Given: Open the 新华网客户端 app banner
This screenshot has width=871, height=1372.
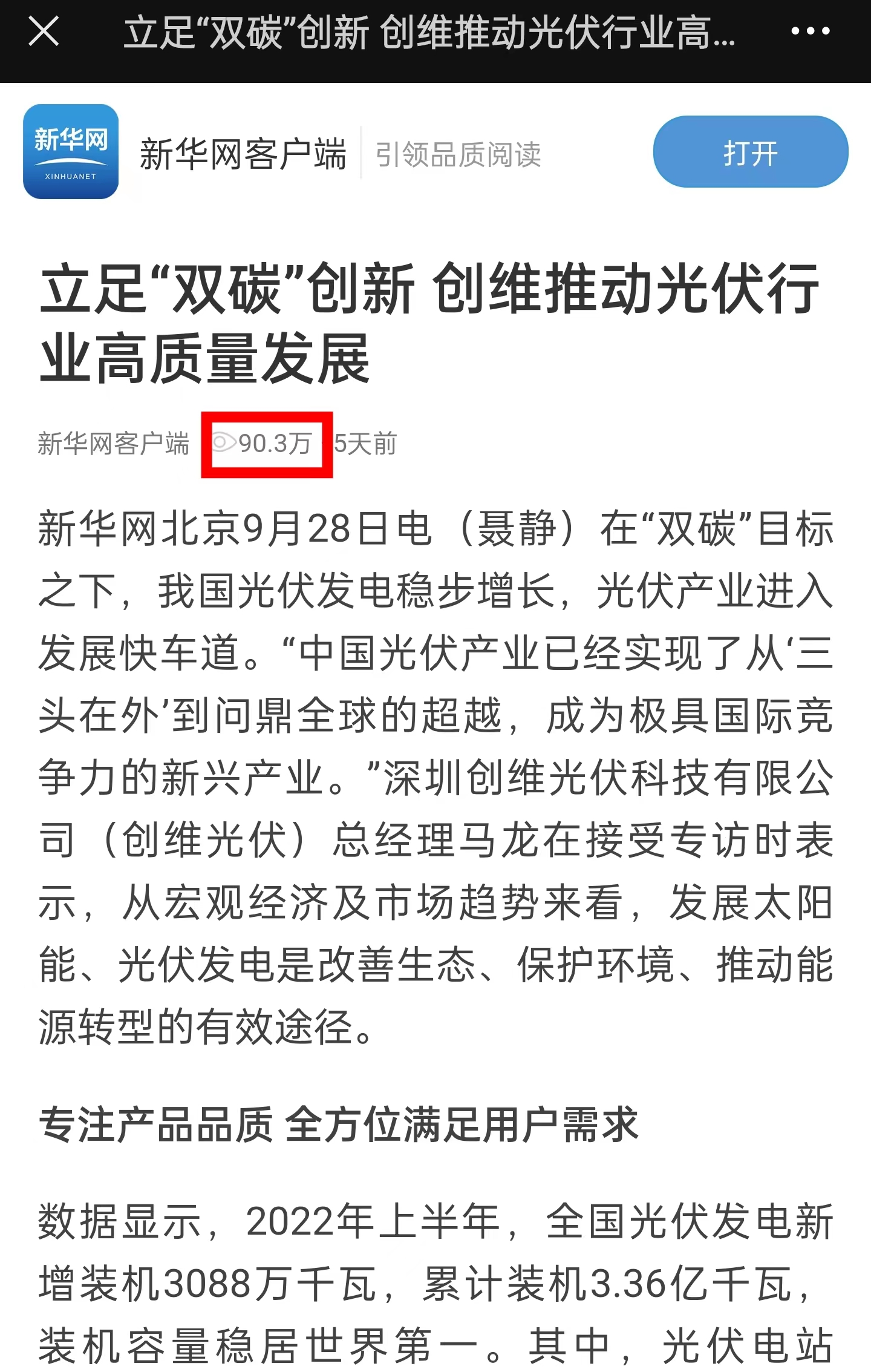Looking at the screenshot, I should tap(242, 154).
